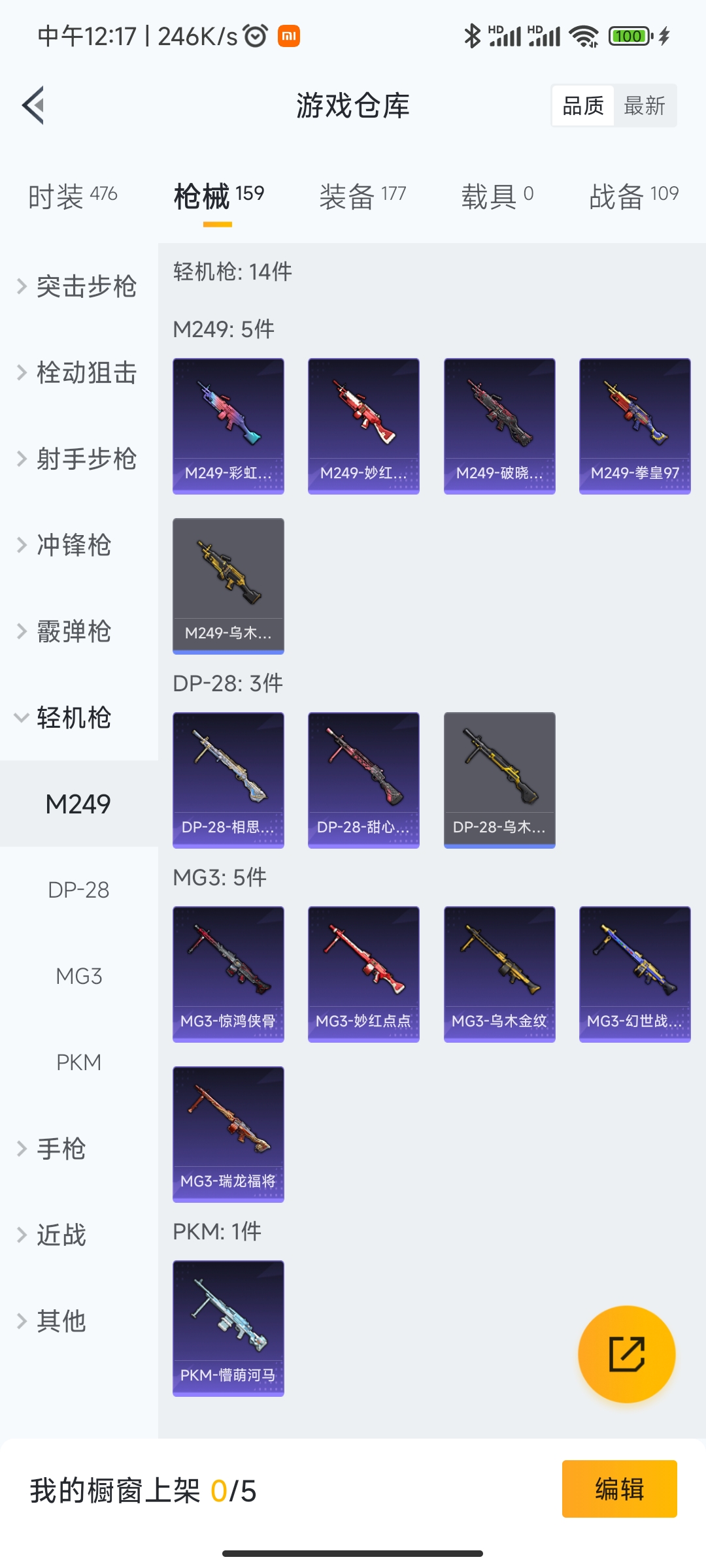Open the M249-拳皇97 skin tile
This screenshot has height=1568, width=706.
tap(635, 425)
